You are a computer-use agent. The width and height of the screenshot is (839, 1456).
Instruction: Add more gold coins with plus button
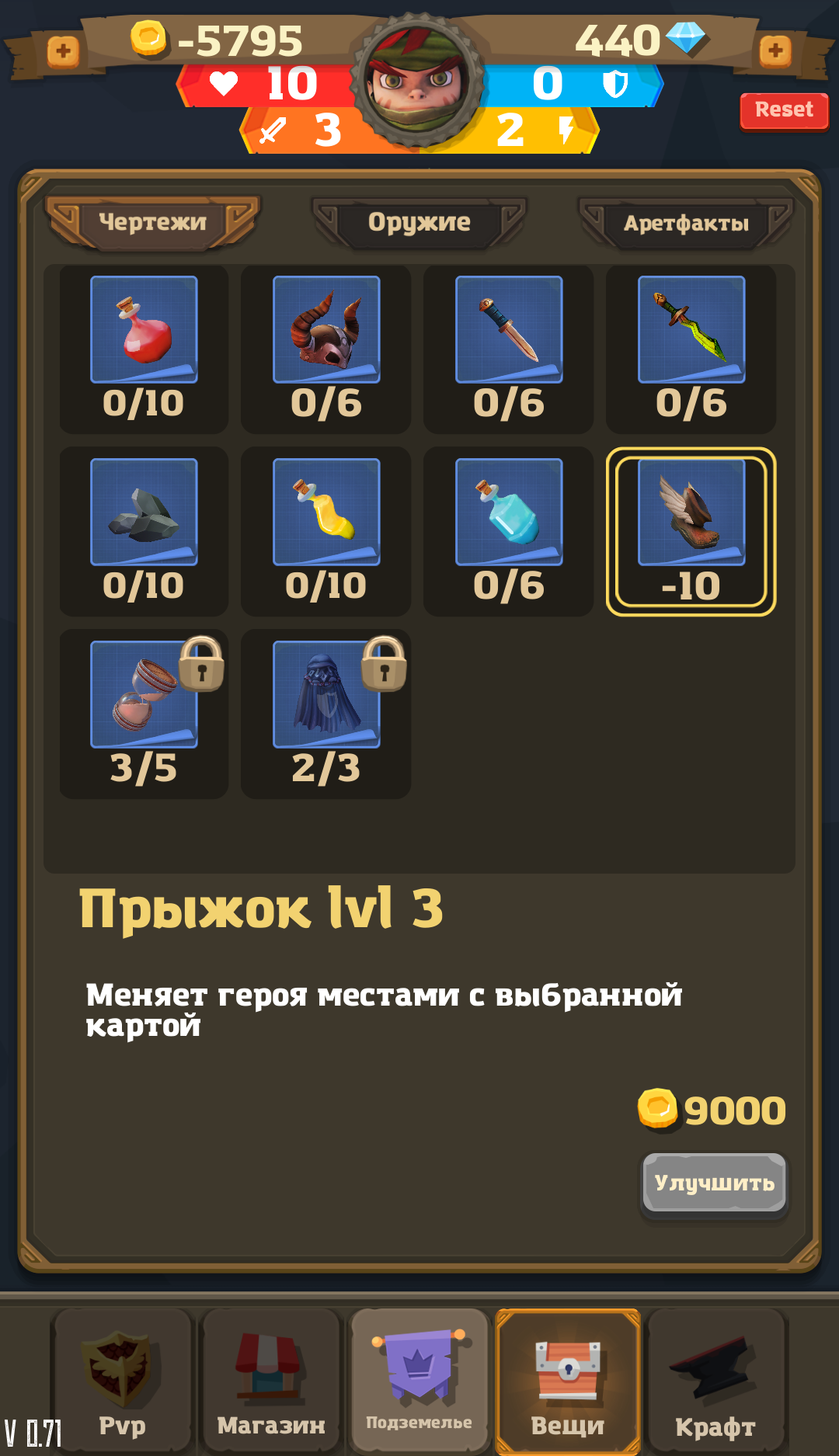tap(63, 52)
